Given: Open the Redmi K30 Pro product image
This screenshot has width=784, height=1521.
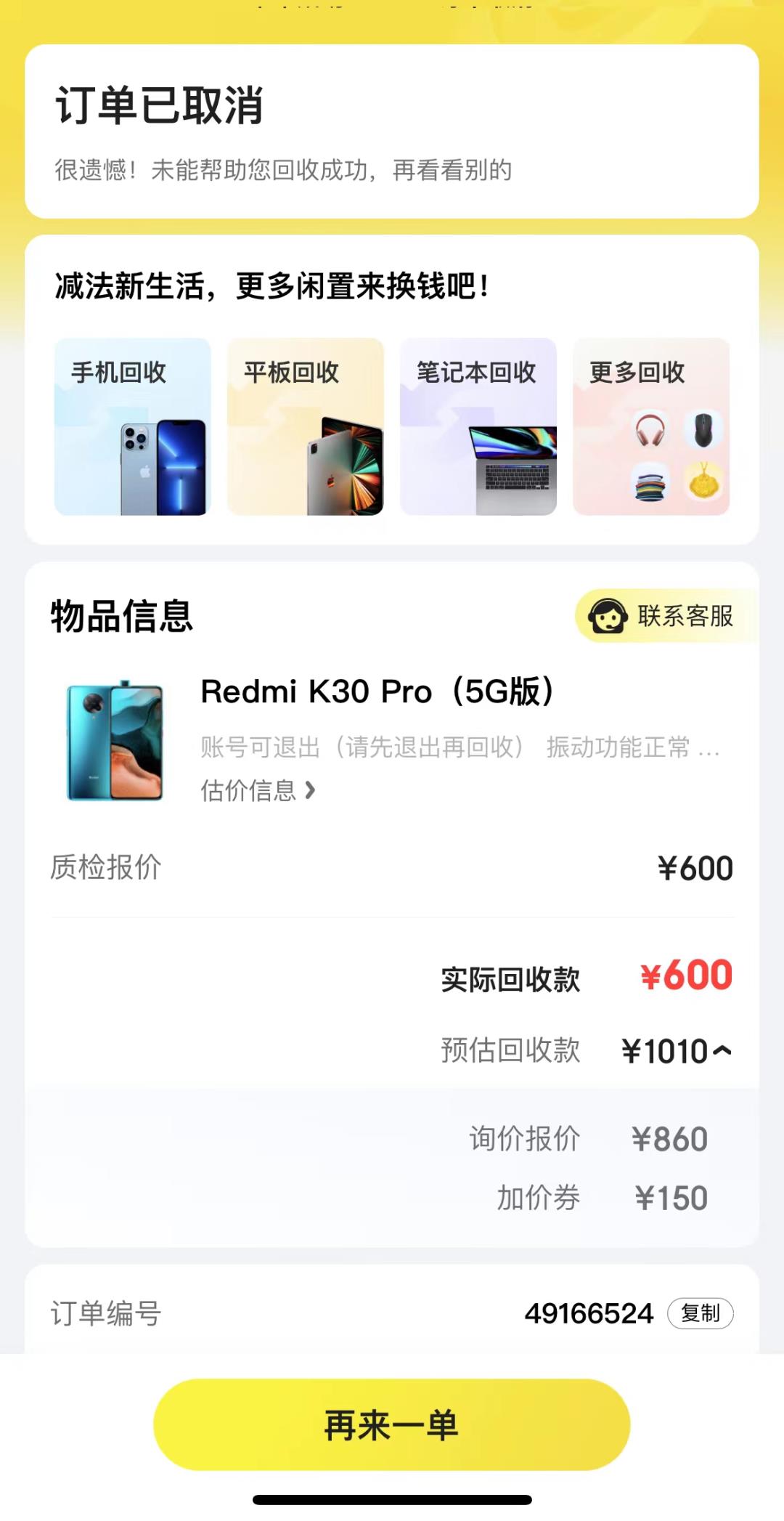Looking at the screenshot, I should (115, 741).
